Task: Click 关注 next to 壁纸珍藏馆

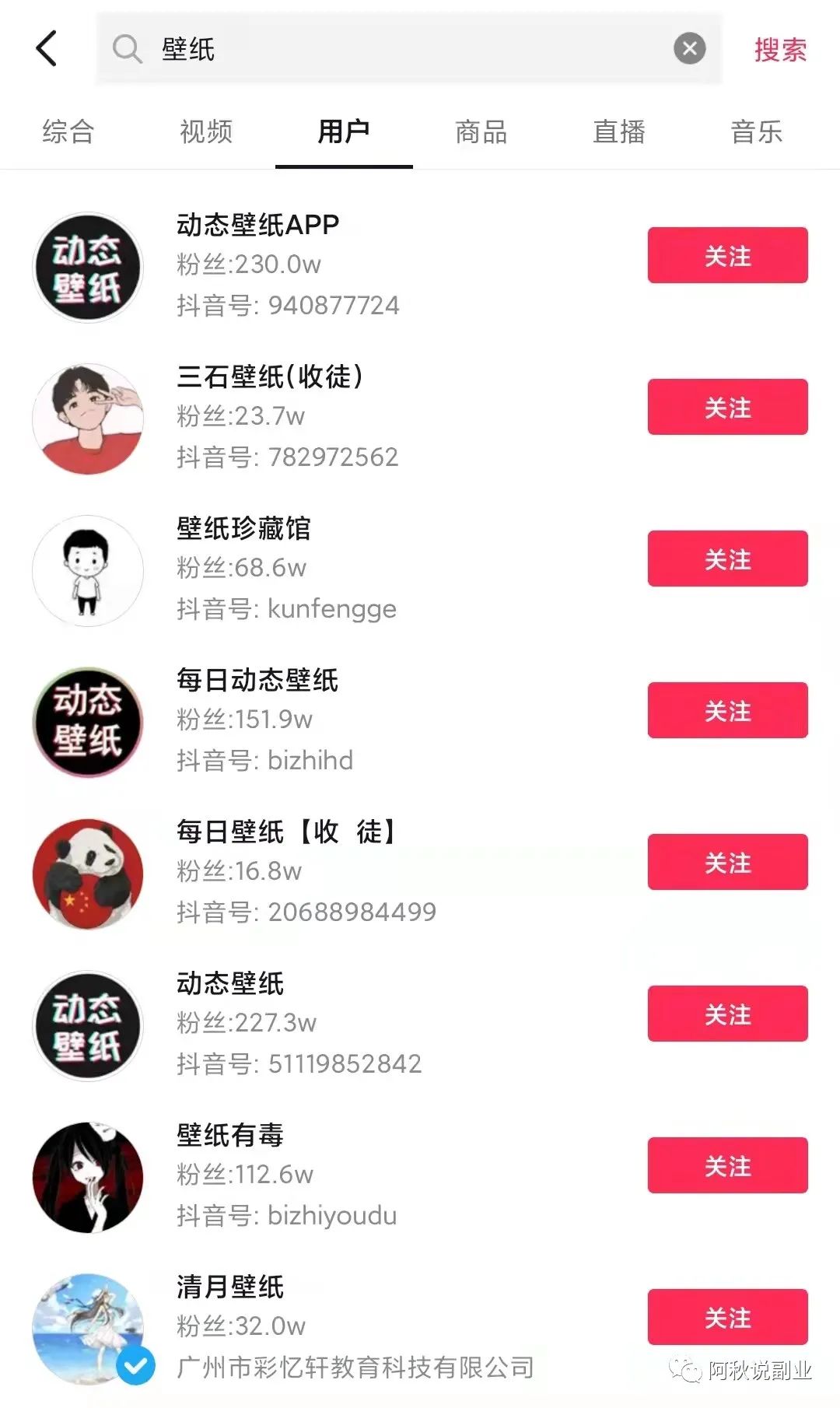Action: click(x=726, y=559)
